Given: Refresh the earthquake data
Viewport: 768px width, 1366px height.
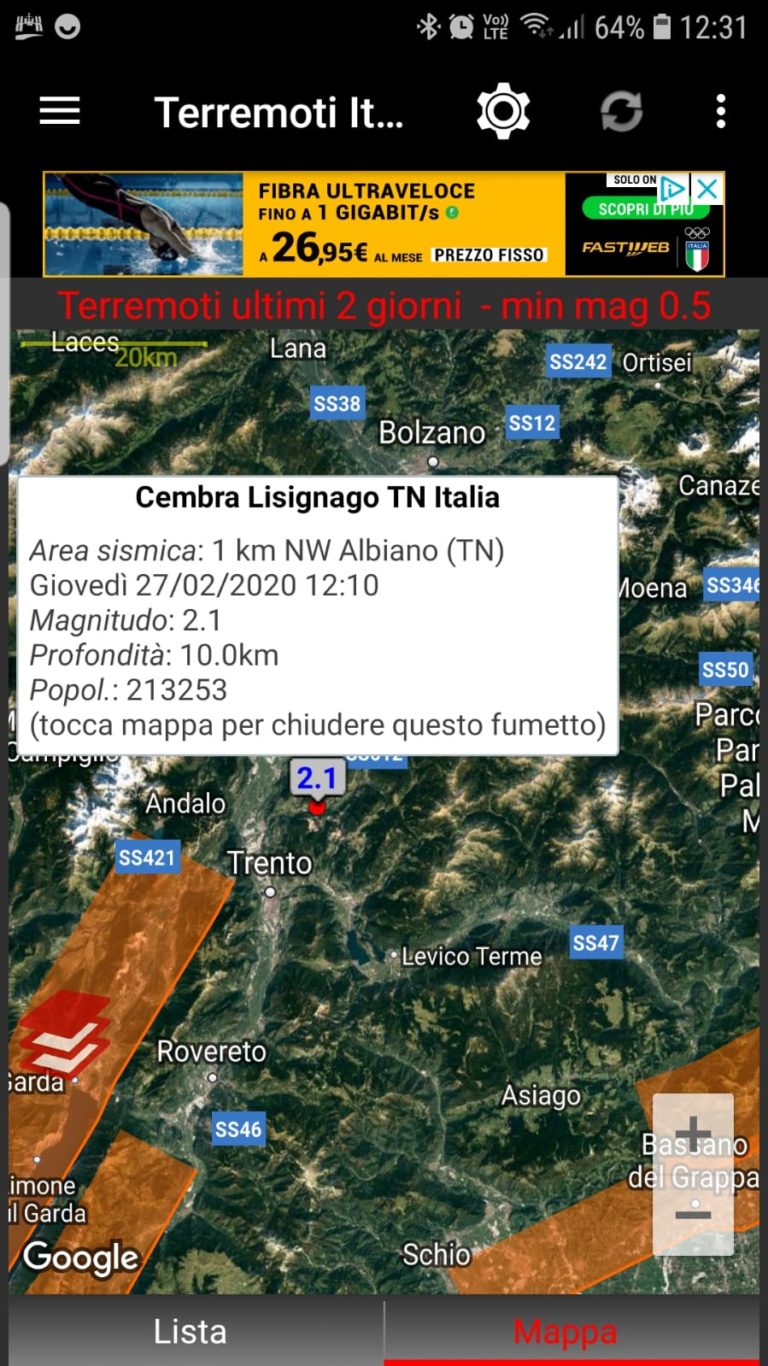Looking at the screenshot, I should click(x=621, y=112).
